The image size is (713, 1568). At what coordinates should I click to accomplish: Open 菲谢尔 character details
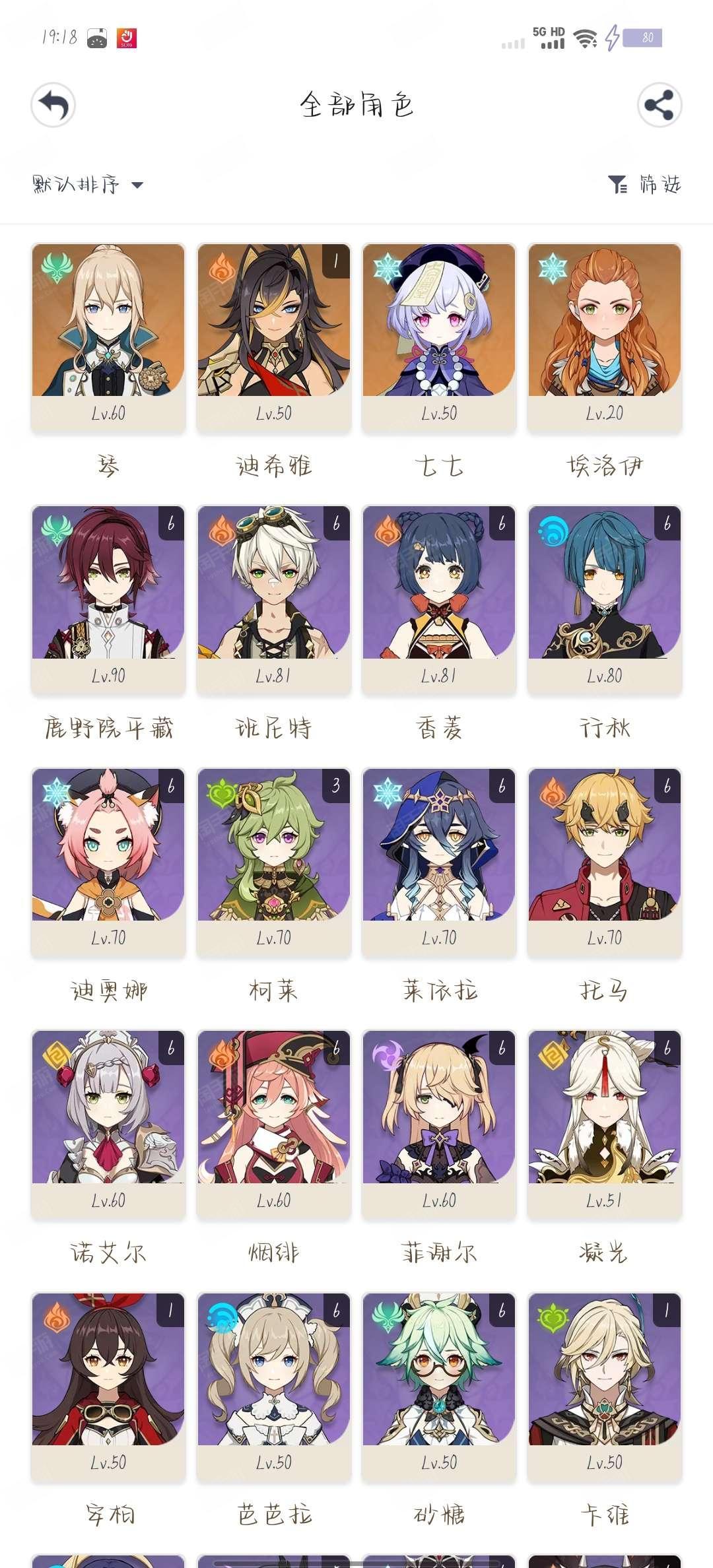439,1125
